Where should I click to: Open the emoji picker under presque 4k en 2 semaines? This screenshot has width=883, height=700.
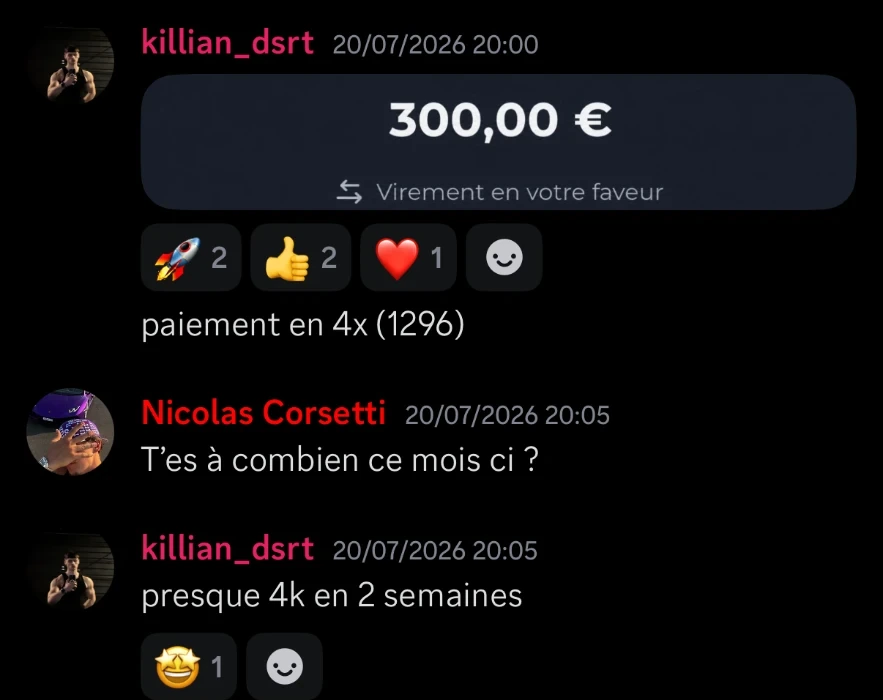[x=284, y=666]
